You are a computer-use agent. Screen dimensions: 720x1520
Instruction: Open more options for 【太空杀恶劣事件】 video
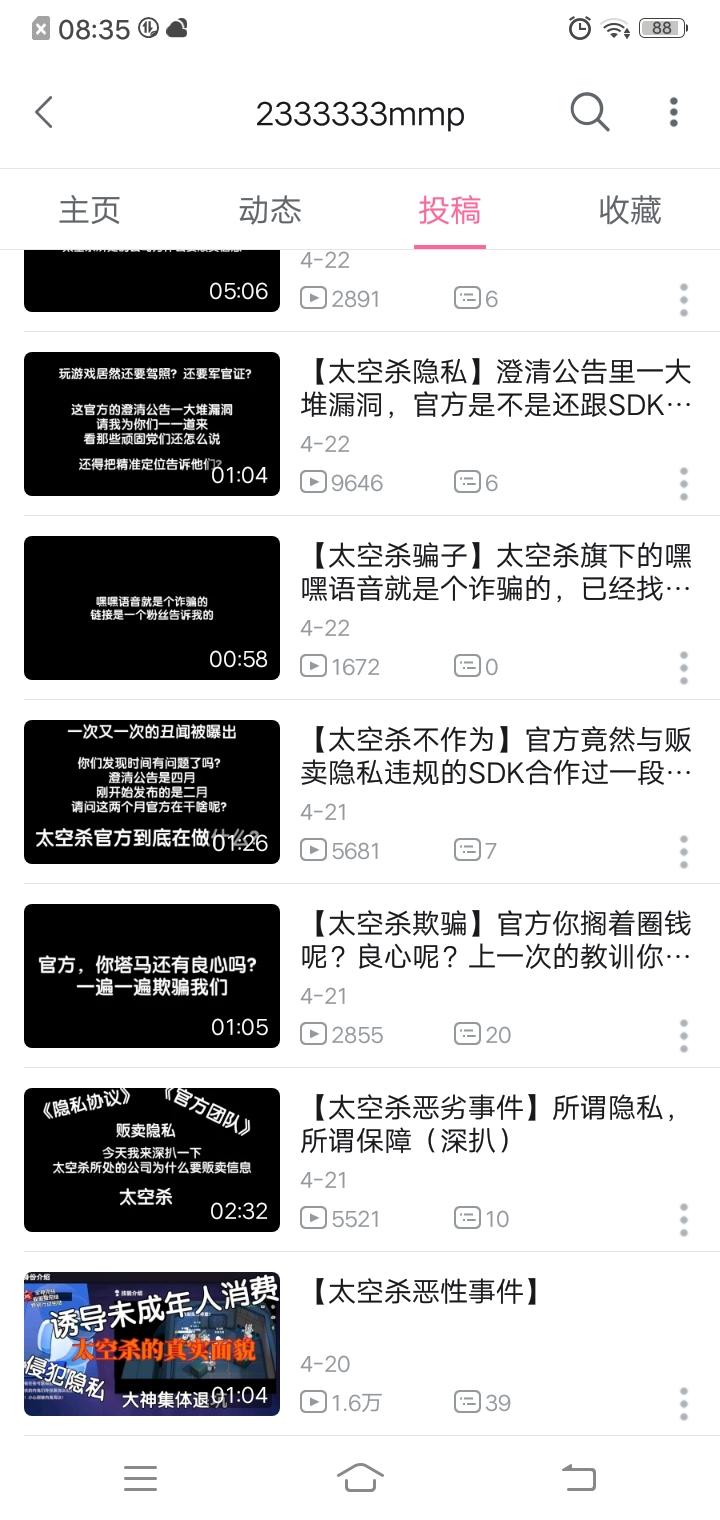pyautogui.click(x=684, y=1219)
